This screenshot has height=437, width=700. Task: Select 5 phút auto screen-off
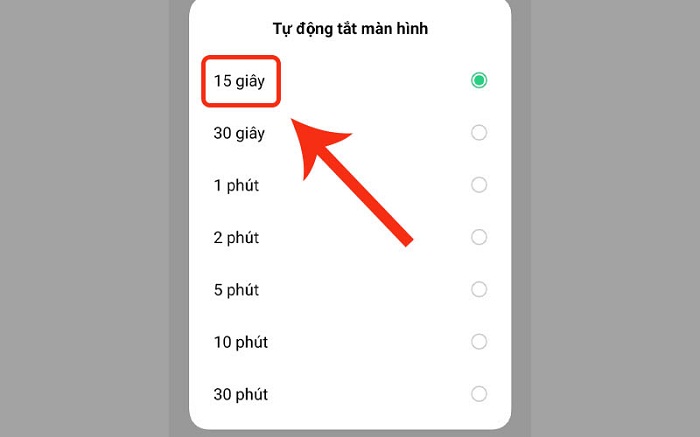coord(236,290)
